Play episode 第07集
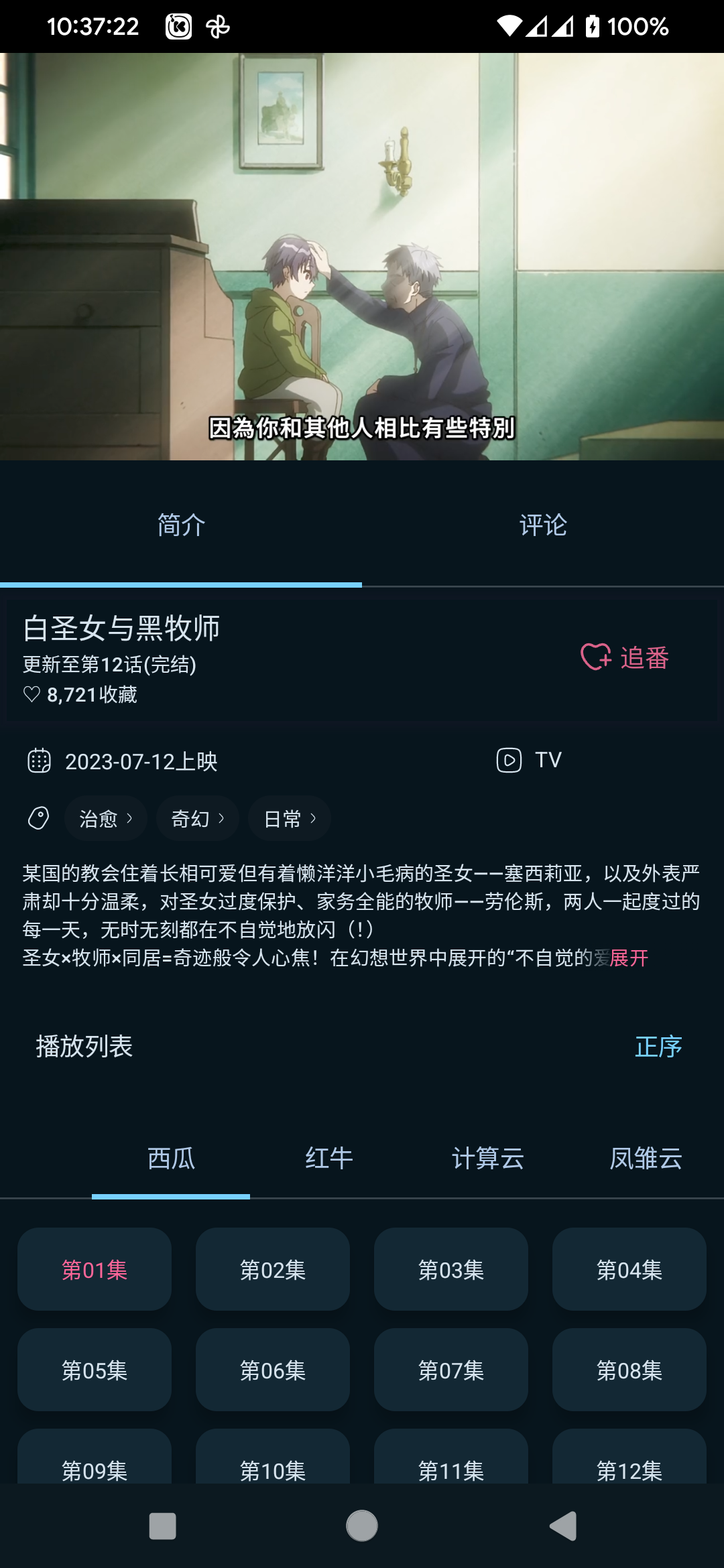Viewport: 724px width, 1568px height. tap(451, 1370)
